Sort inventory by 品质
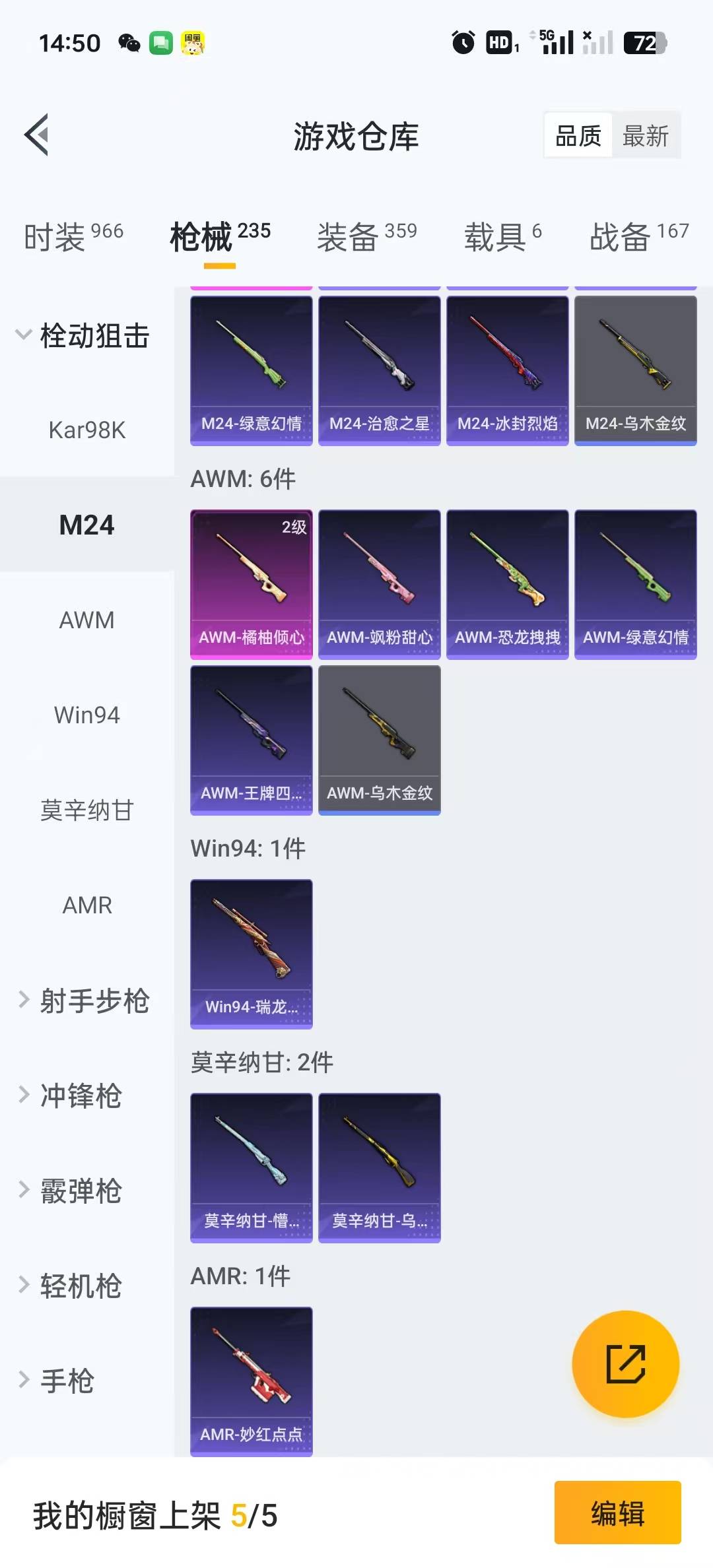Viewport: 713px width, 1568px height. point(578,136)
